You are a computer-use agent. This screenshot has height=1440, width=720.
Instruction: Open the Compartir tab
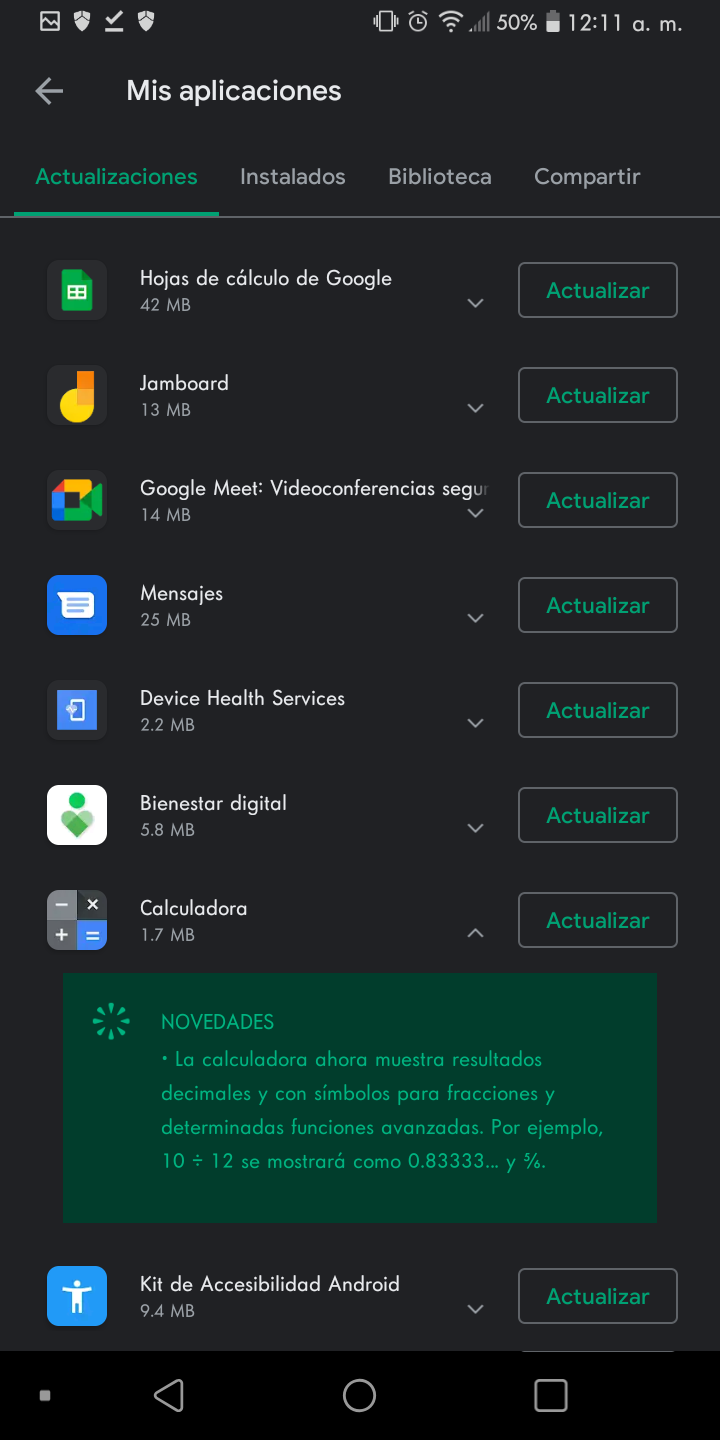(586, 177)
